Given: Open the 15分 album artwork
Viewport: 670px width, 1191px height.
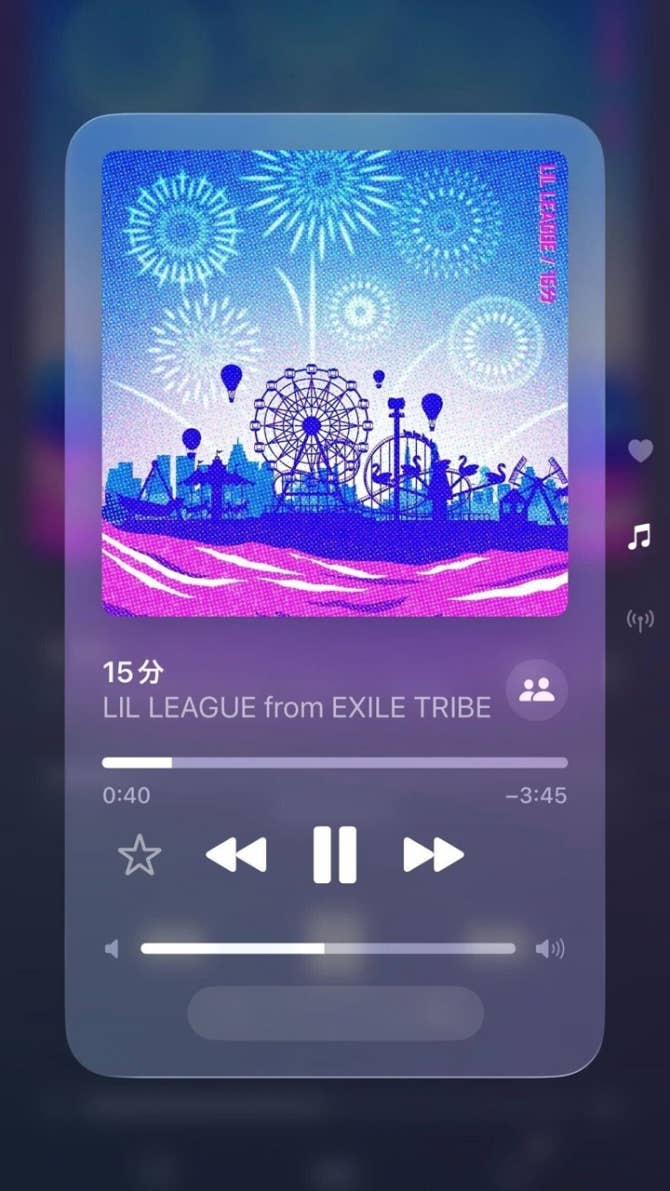Looking at the screenshot, I should tap(334, 382).
